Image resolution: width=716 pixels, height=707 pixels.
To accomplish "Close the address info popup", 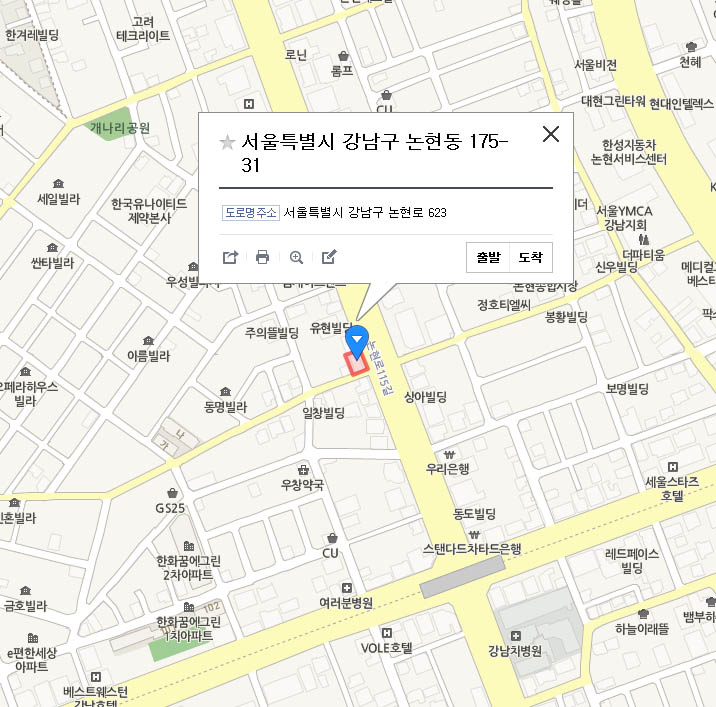I will pyautogui.click(x=550, y=135).
